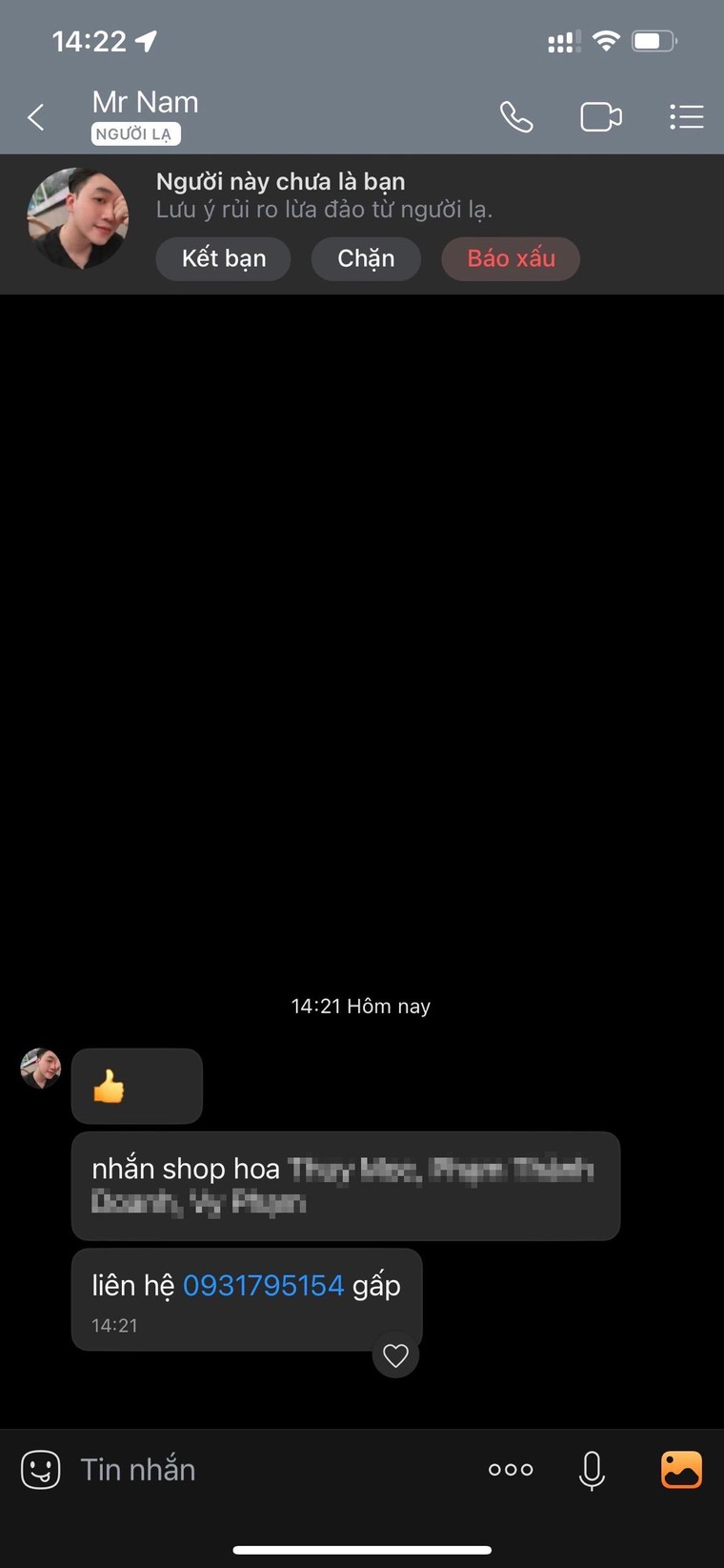The height and width of the screenshot is (1568, 724).
Task: Open the conversation options menu
Action: (x=686, y=117)
